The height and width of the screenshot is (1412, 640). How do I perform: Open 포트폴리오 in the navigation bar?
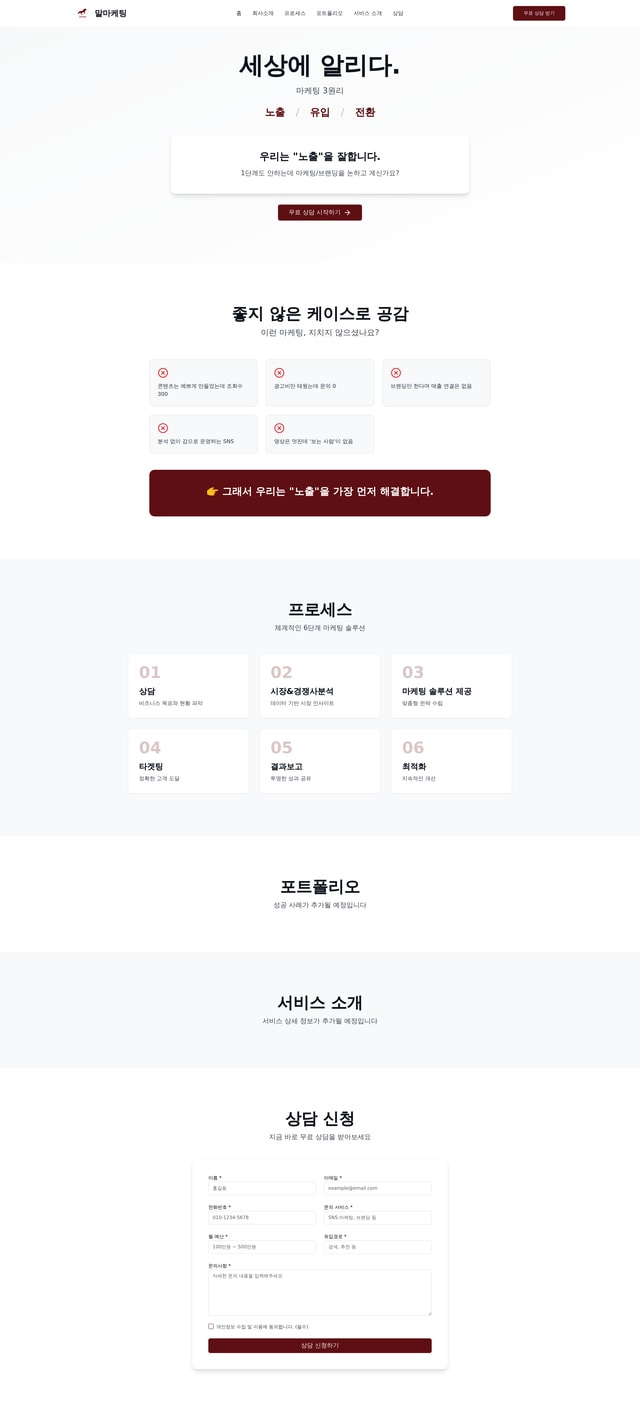click(329, 13)
